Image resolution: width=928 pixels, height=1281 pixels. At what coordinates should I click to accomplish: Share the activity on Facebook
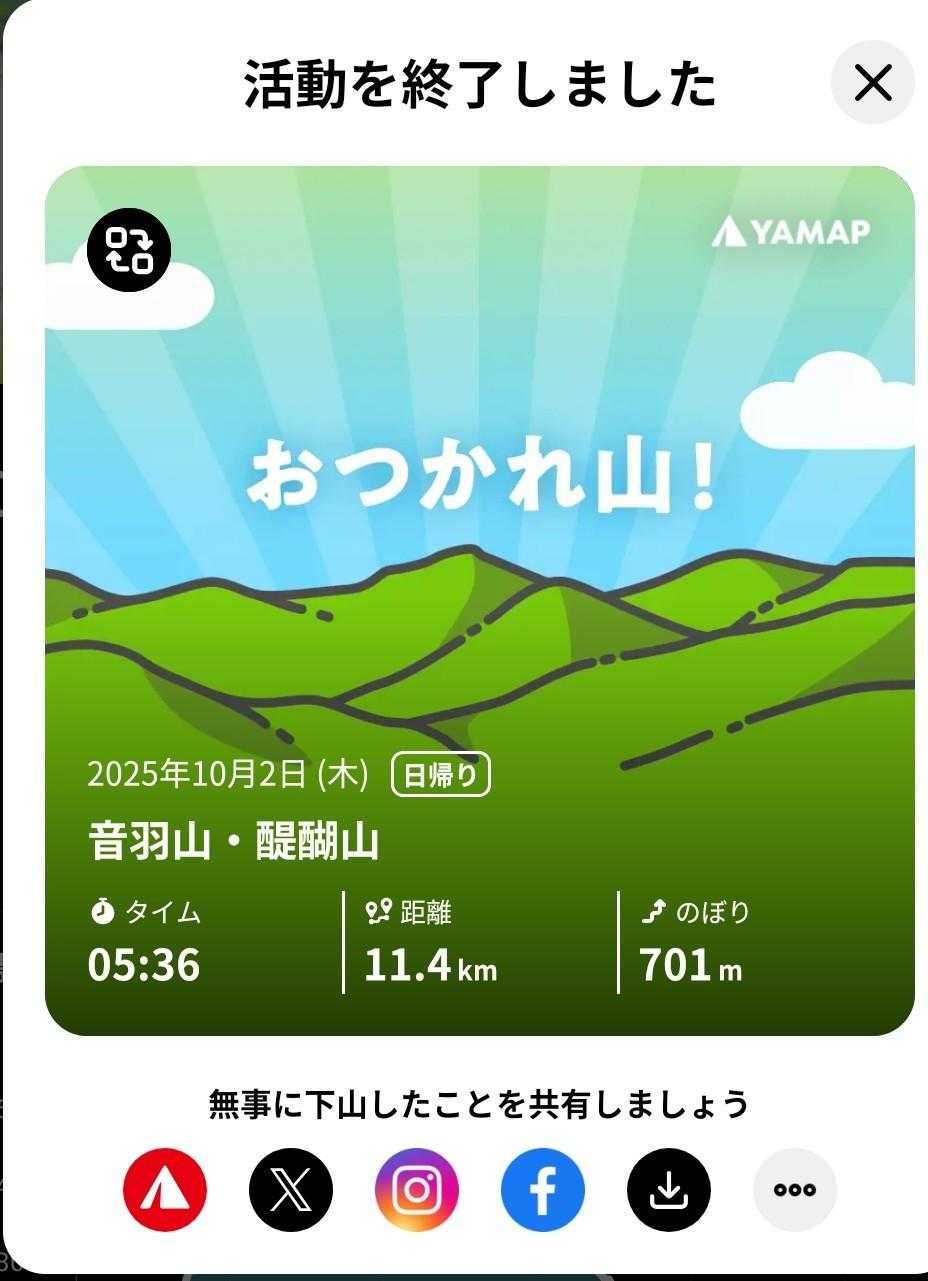pyautogui.click(x=543, y=1190)
